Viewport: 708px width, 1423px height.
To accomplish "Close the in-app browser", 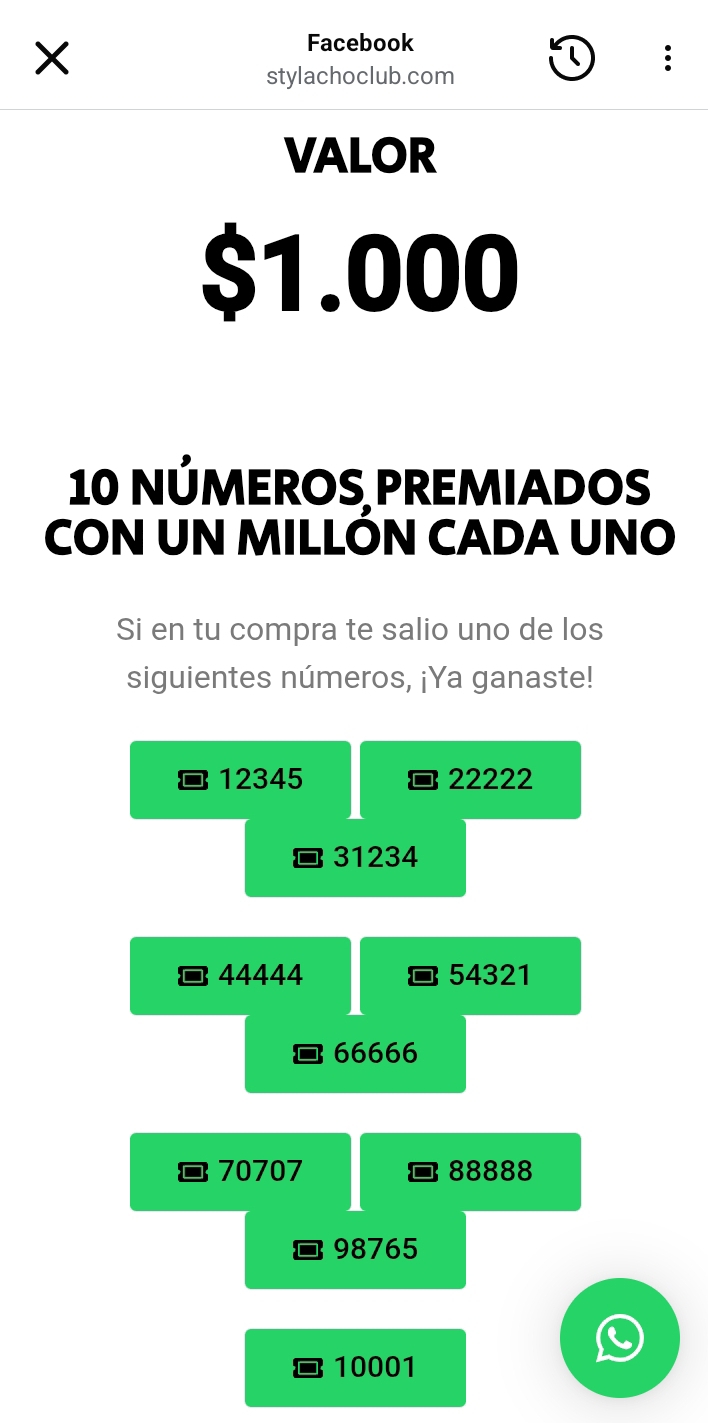I will click(x=51, y=58).
